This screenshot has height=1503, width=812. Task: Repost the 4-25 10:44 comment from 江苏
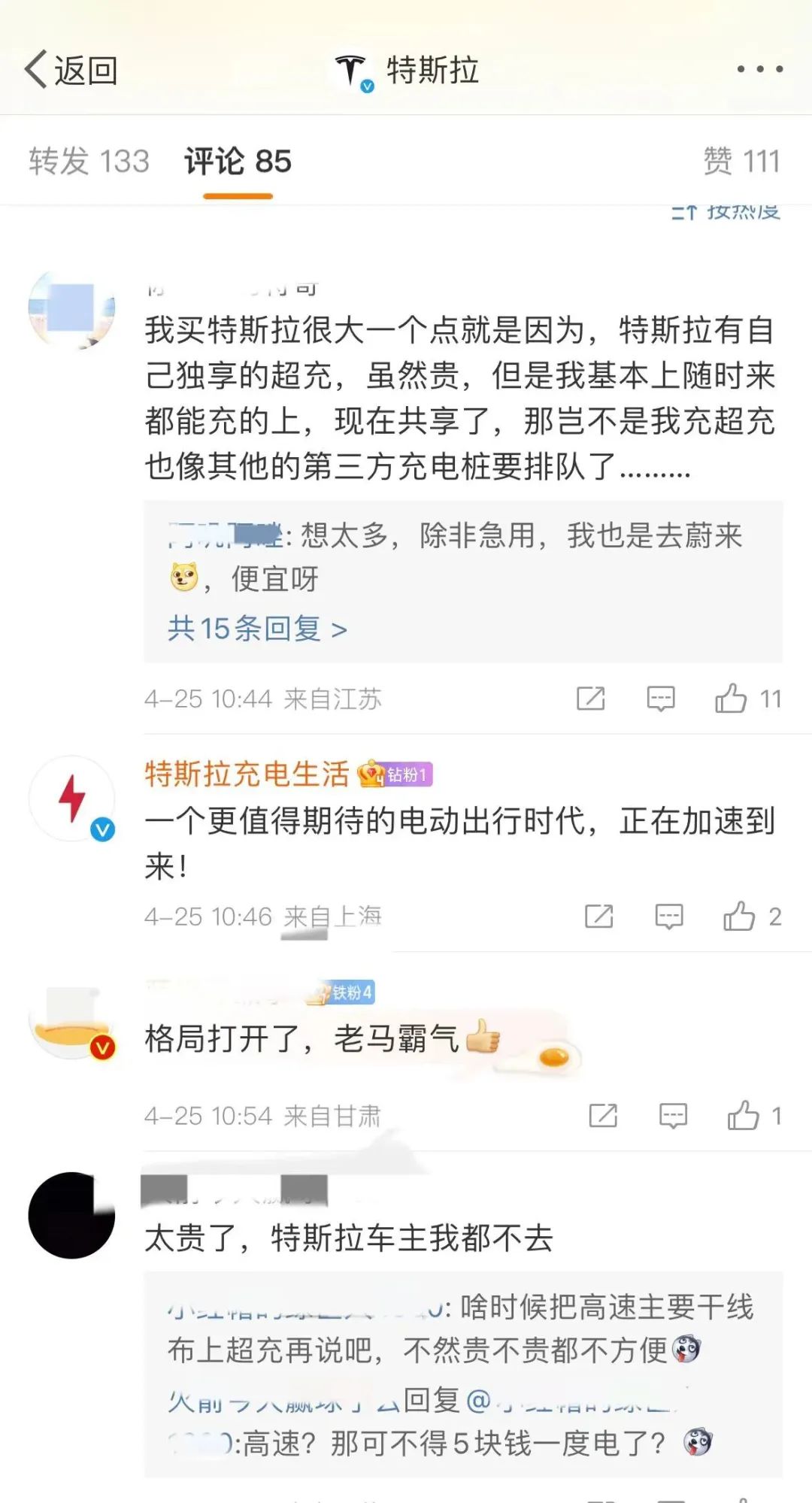pos(591,698)
